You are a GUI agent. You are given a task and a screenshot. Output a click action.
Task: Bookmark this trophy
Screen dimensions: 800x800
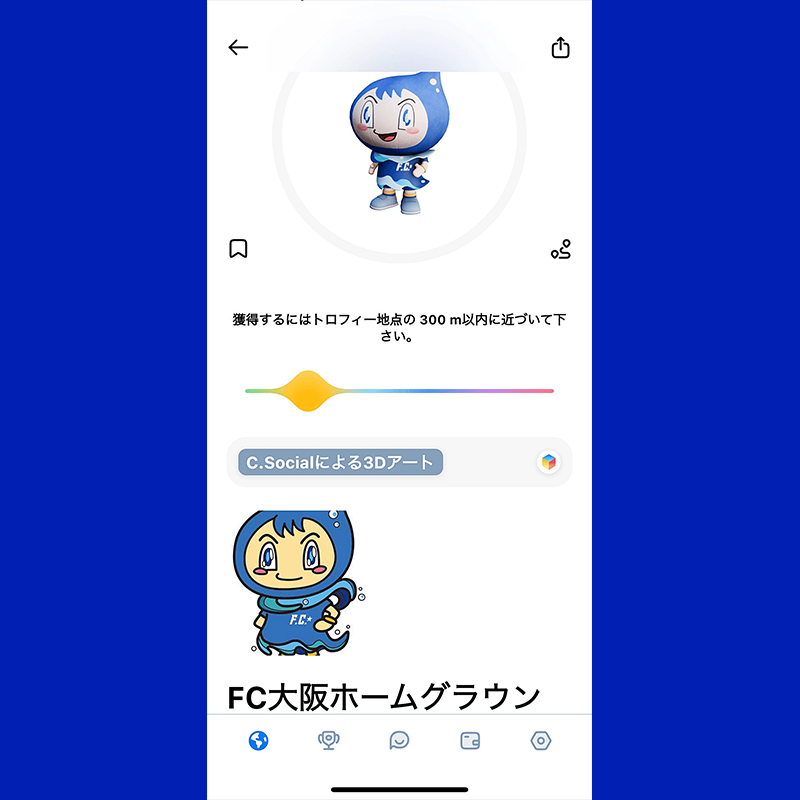238,248
